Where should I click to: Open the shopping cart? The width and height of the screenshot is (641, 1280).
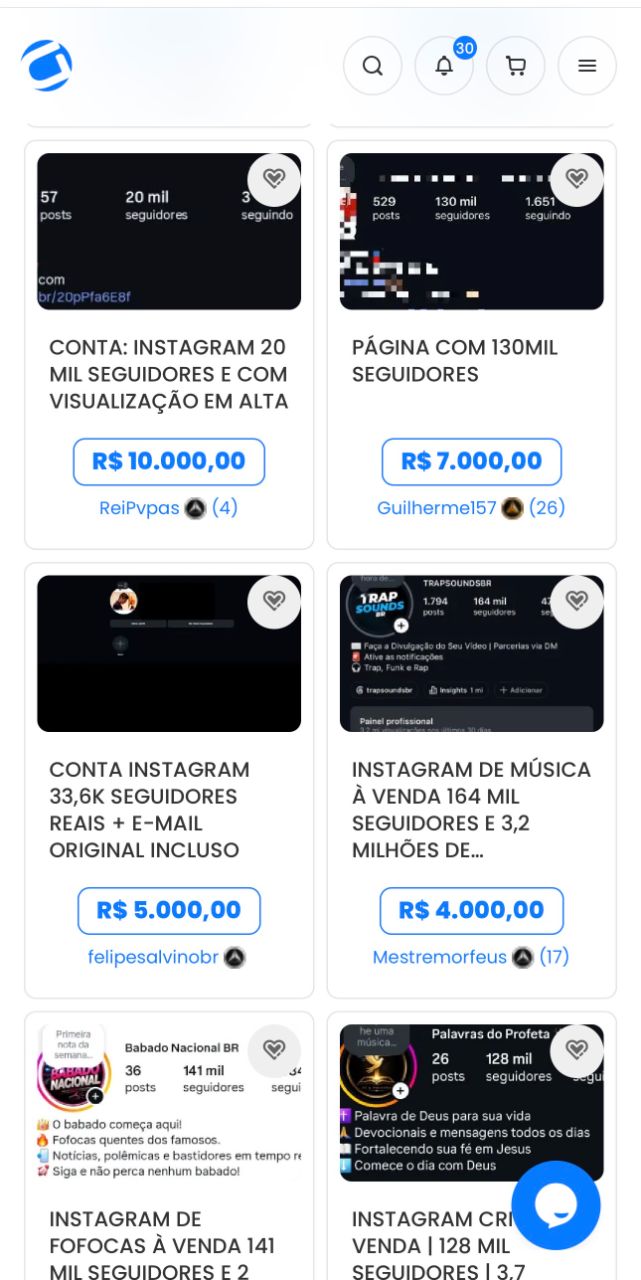(x=516, y=66)
